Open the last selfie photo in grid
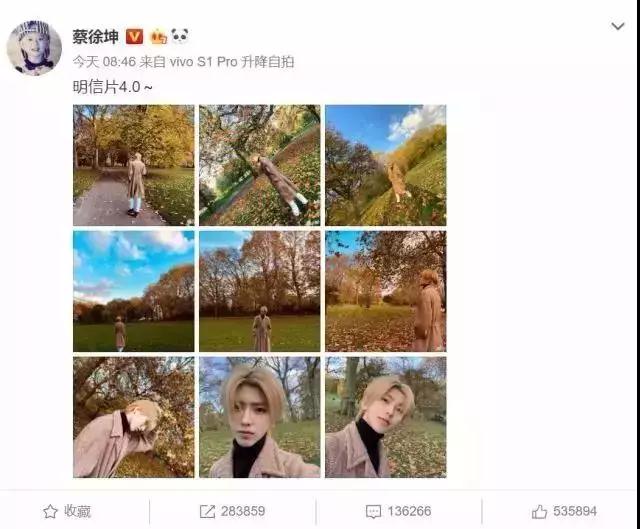This screenshot has width=640, height=529. coord(385,417)
